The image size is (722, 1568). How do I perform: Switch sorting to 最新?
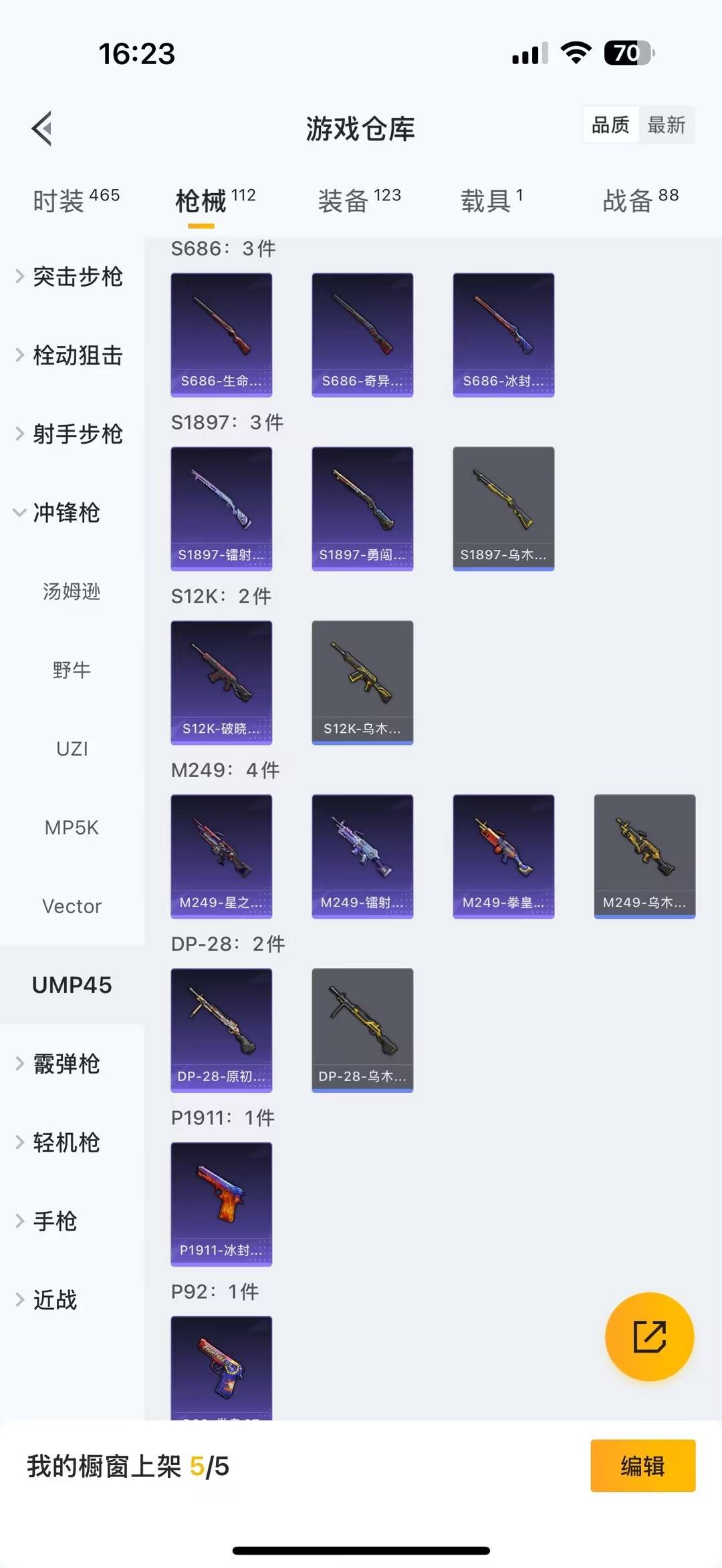click(667, 124)
